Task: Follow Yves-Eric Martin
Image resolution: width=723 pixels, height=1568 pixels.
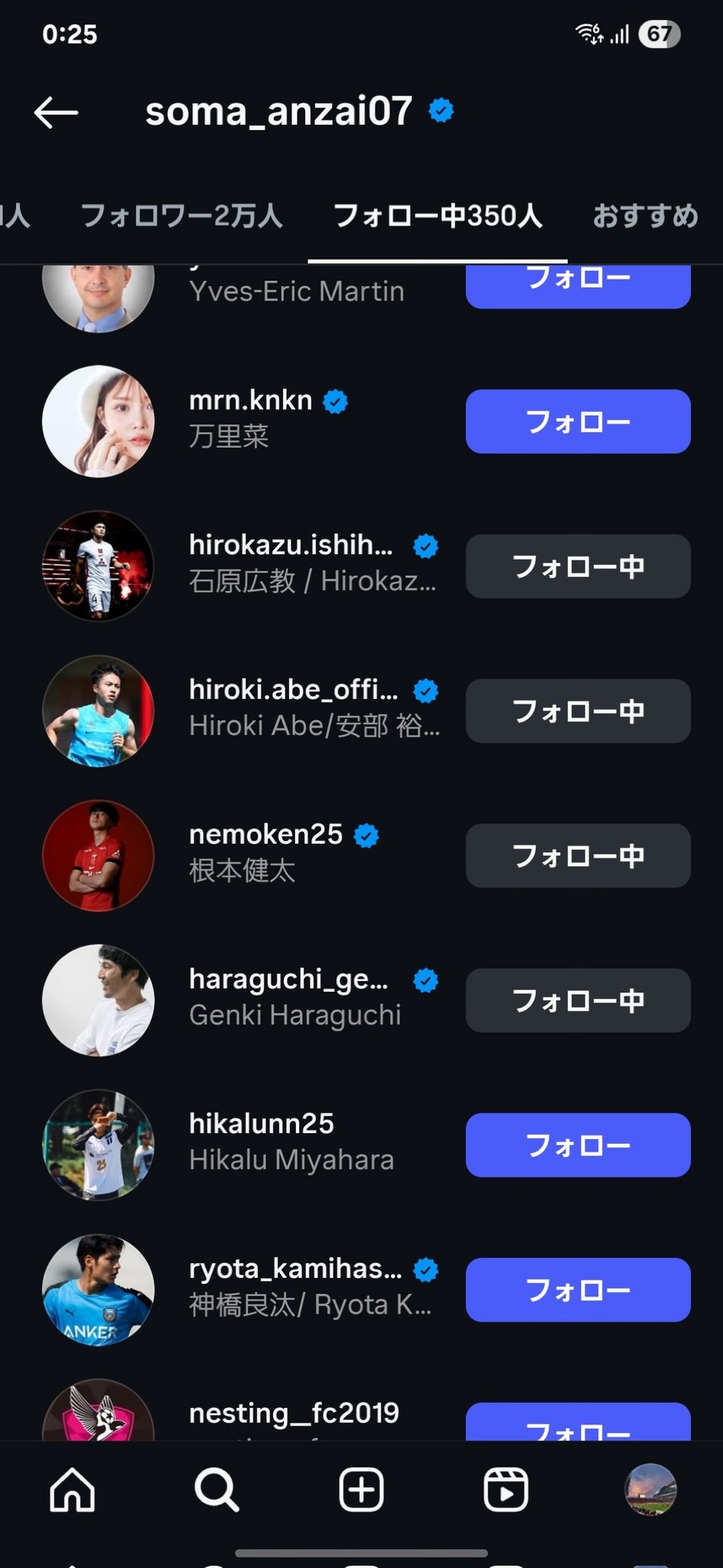Action: click(578, 285)
